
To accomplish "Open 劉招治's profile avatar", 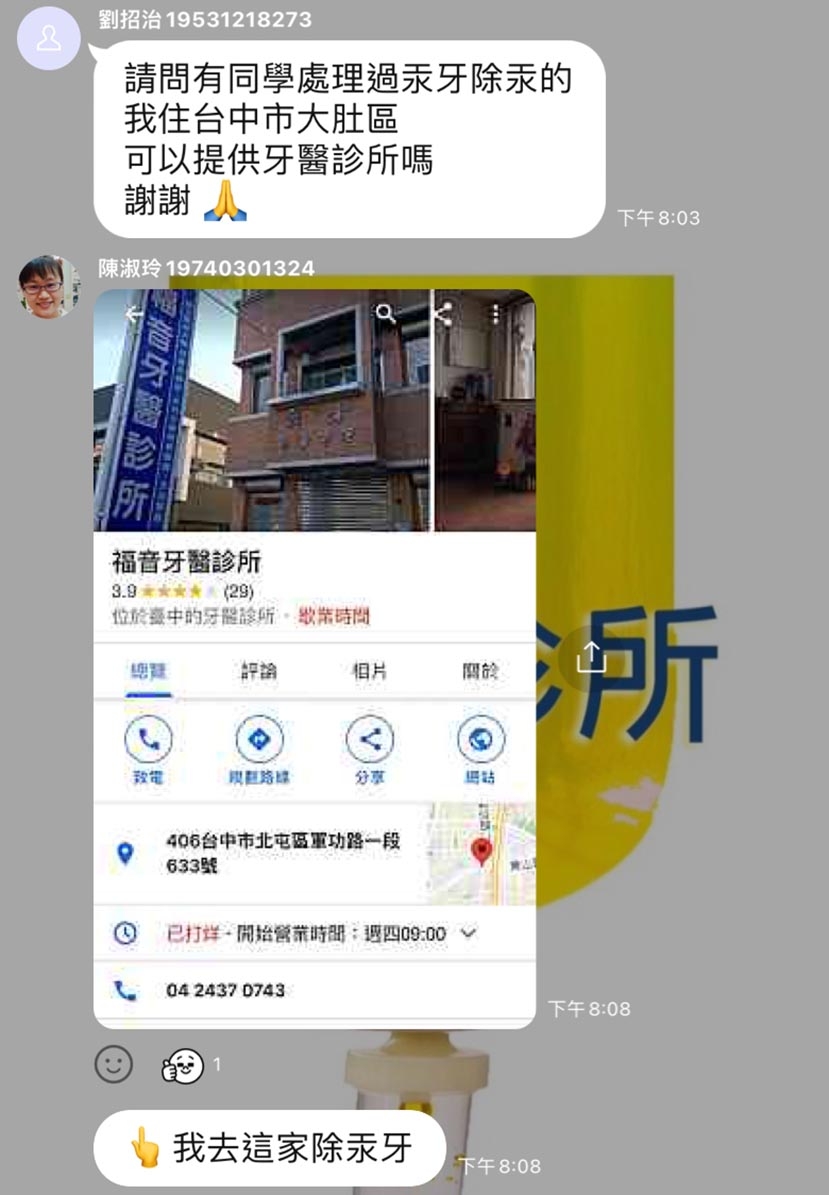I will (x=48, y=39).
